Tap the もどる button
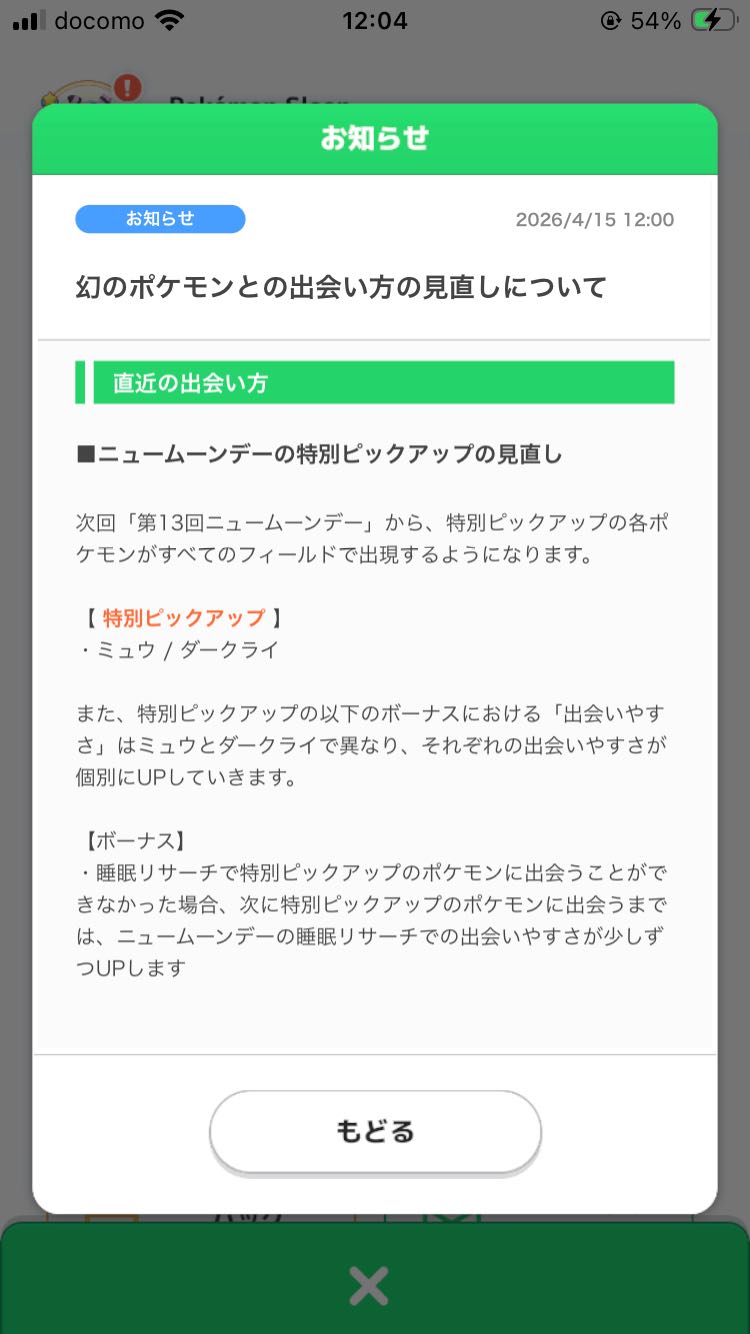This screenshot has height=1334, width=750. [x=375, y=1131]
